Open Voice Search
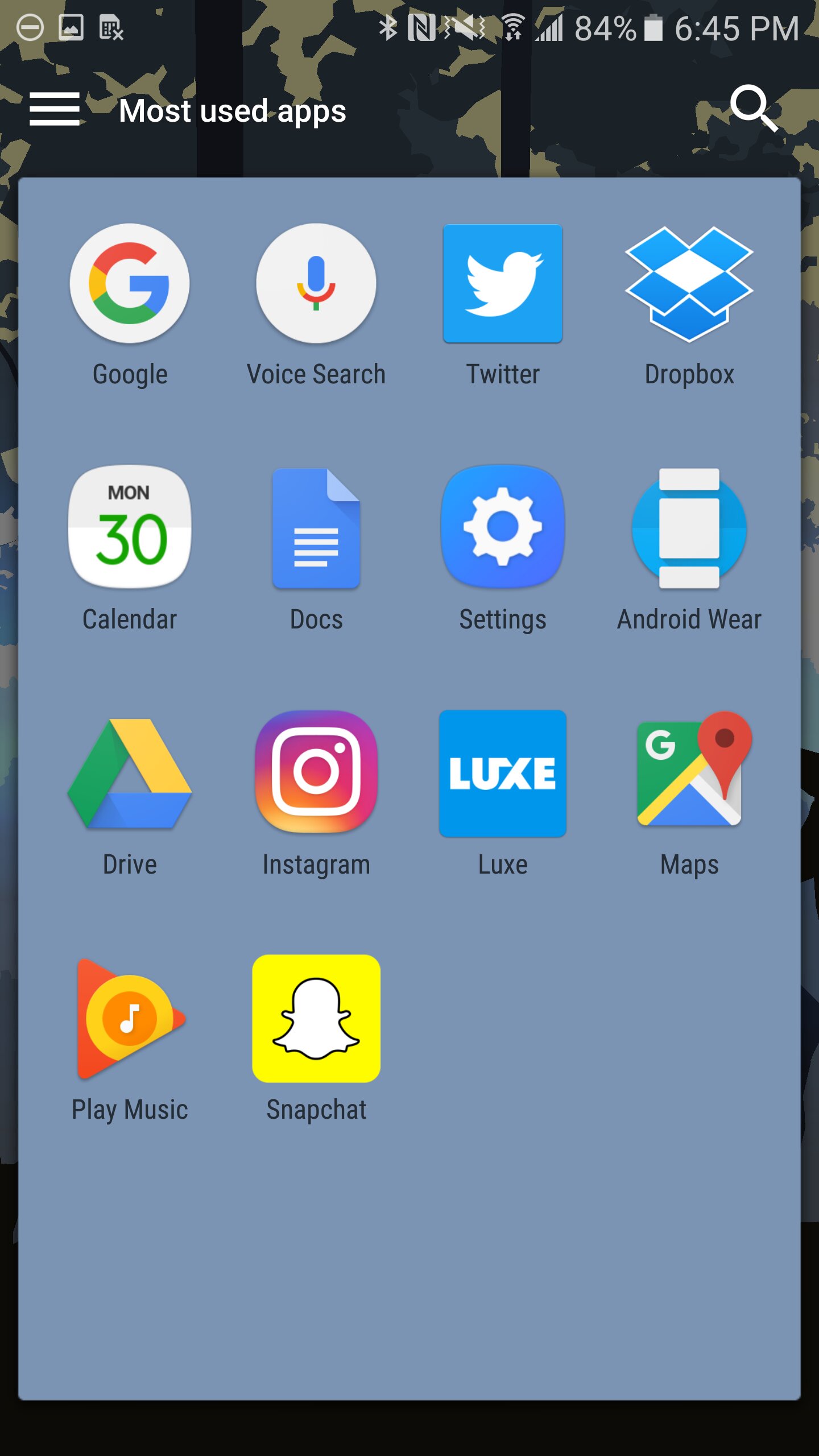The width and height of the screenshot is (819, 1456). [x=316, y=283]
